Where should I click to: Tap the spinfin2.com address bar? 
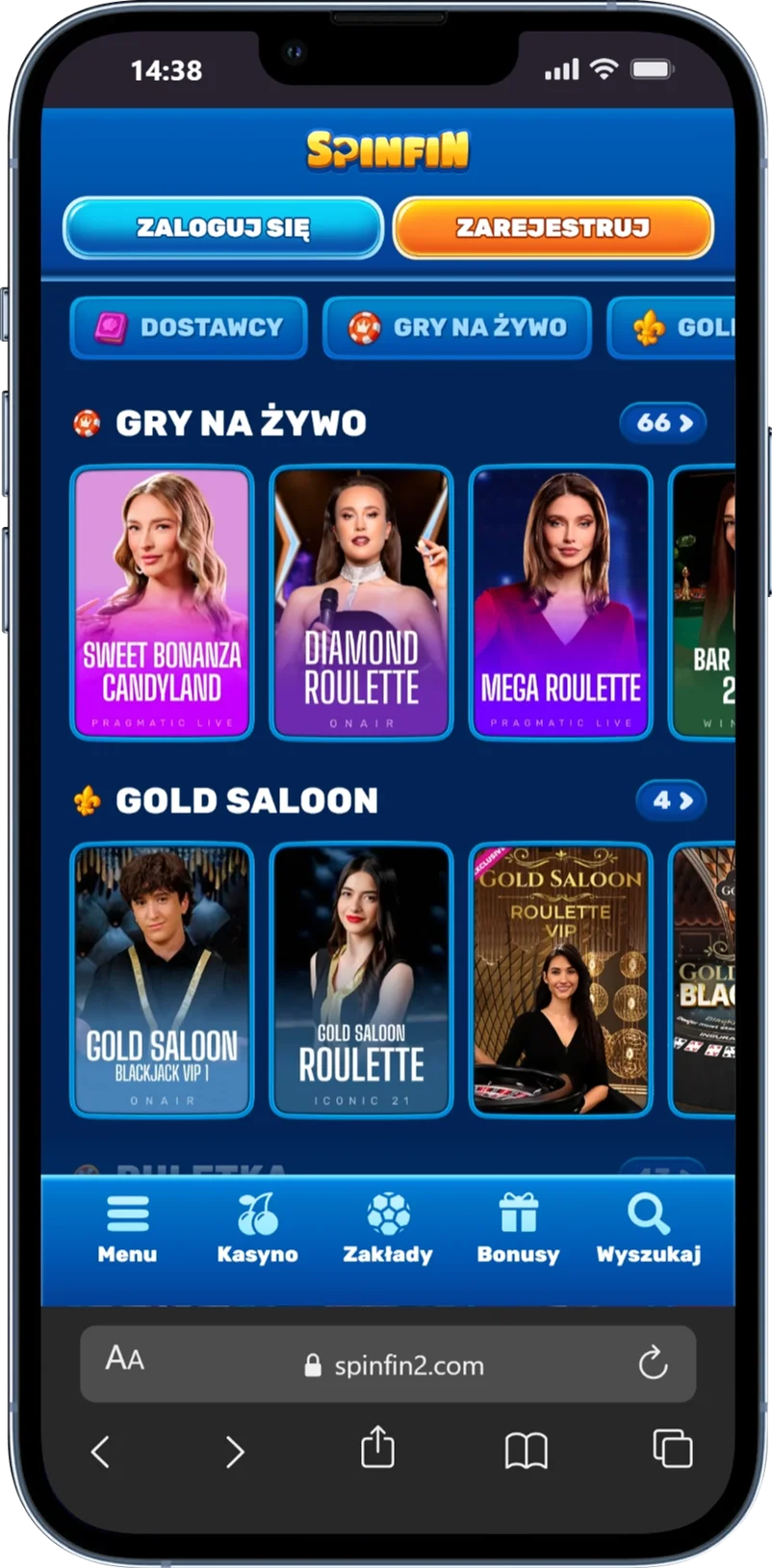pos(395,1365)
